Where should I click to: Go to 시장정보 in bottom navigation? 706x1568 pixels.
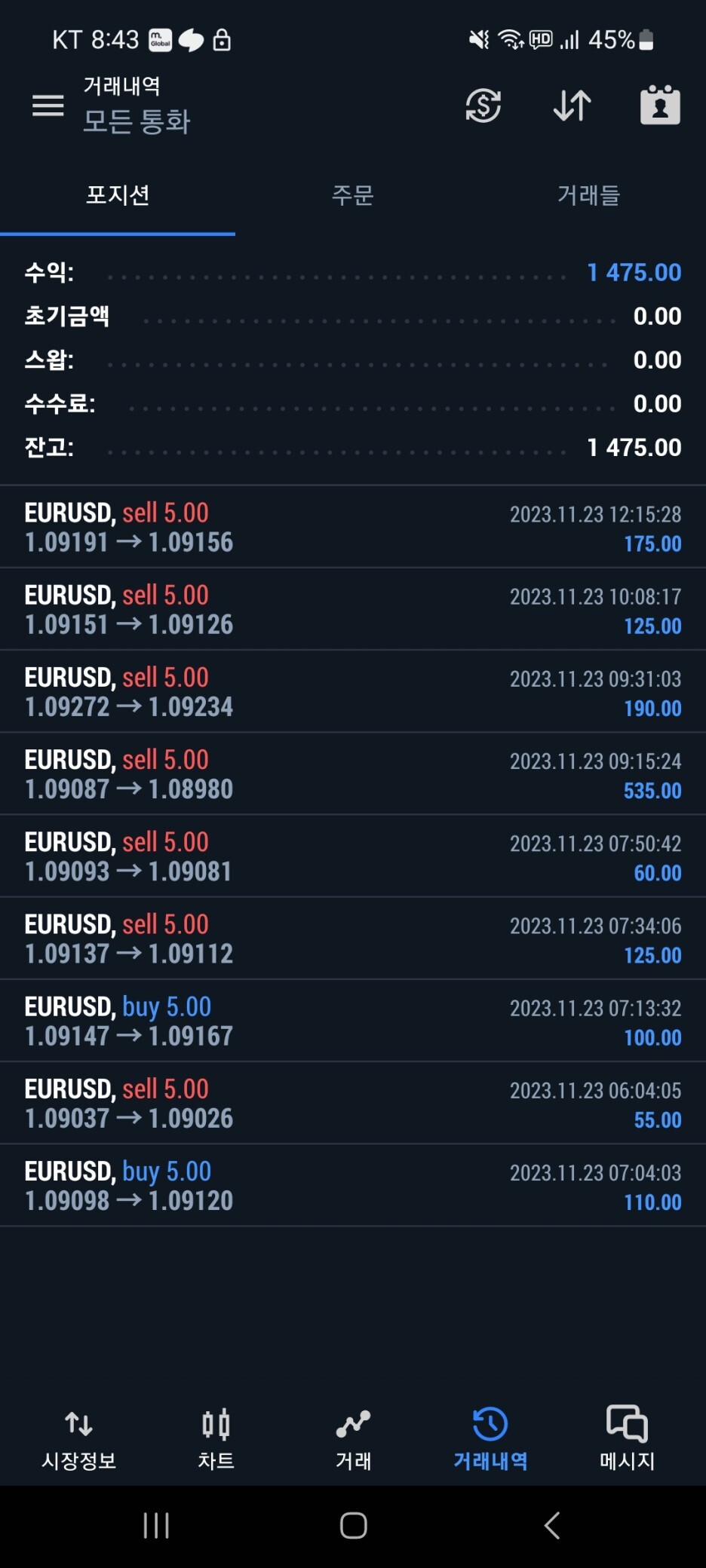(78, 1439)
